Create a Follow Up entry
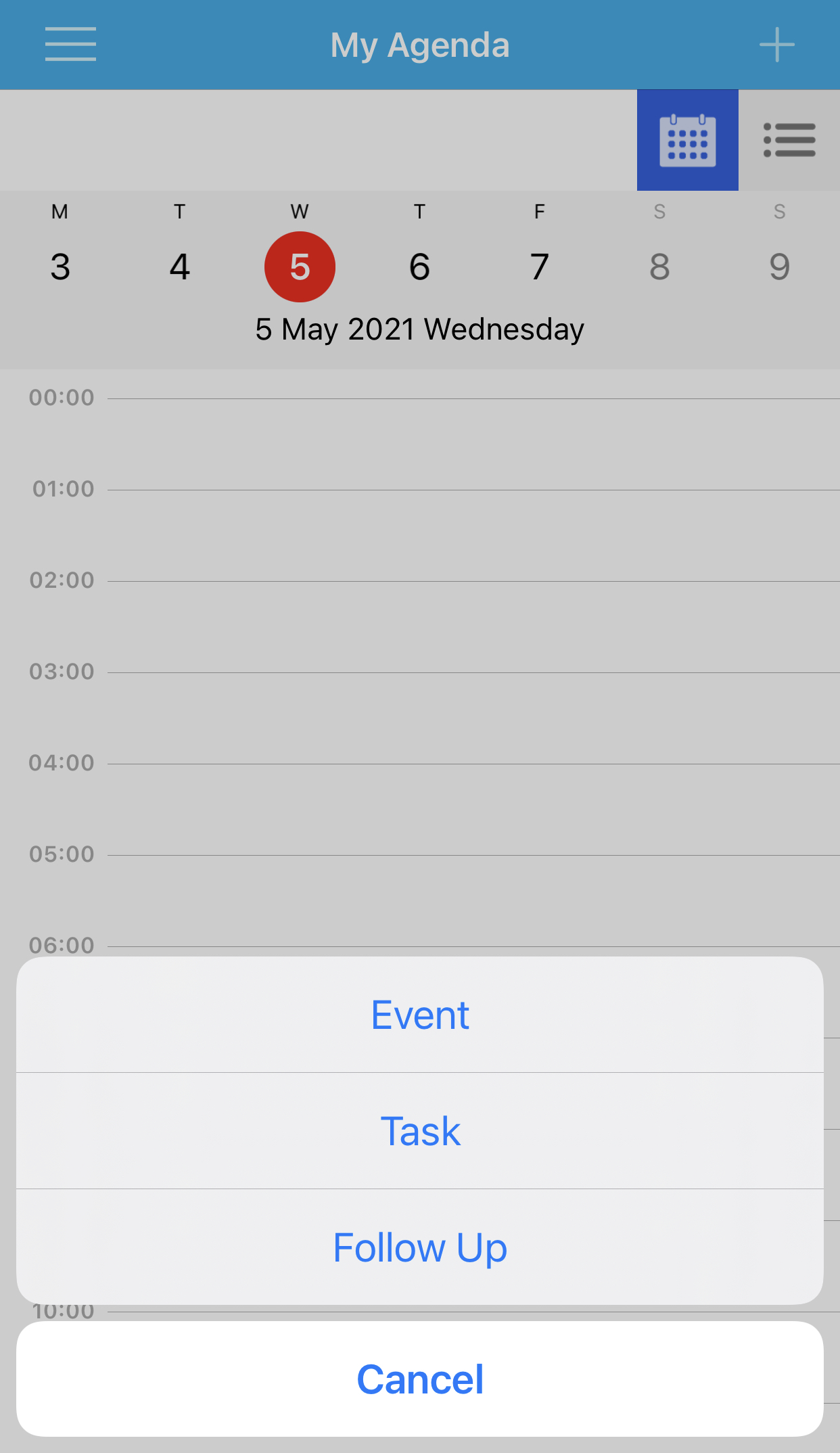The height and width of the screenshot is (1453, 840). pos(420,1247)
